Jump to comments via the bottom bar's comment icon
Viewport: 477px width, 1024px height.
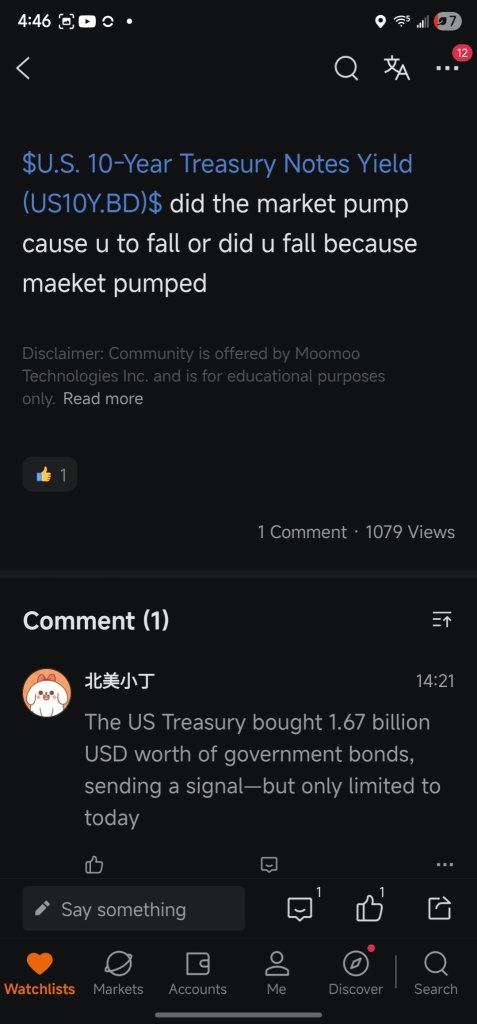click(x=301, y=908)
